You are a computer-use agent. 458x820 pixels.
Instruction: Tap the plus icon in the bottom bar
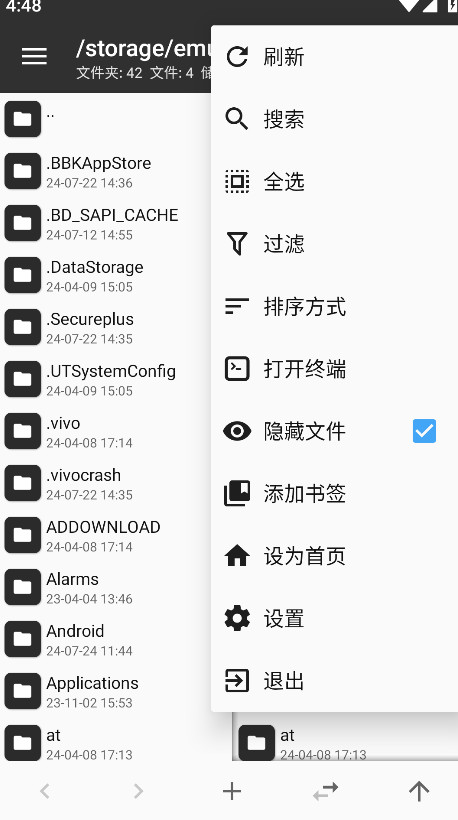(x=232, y=791)
